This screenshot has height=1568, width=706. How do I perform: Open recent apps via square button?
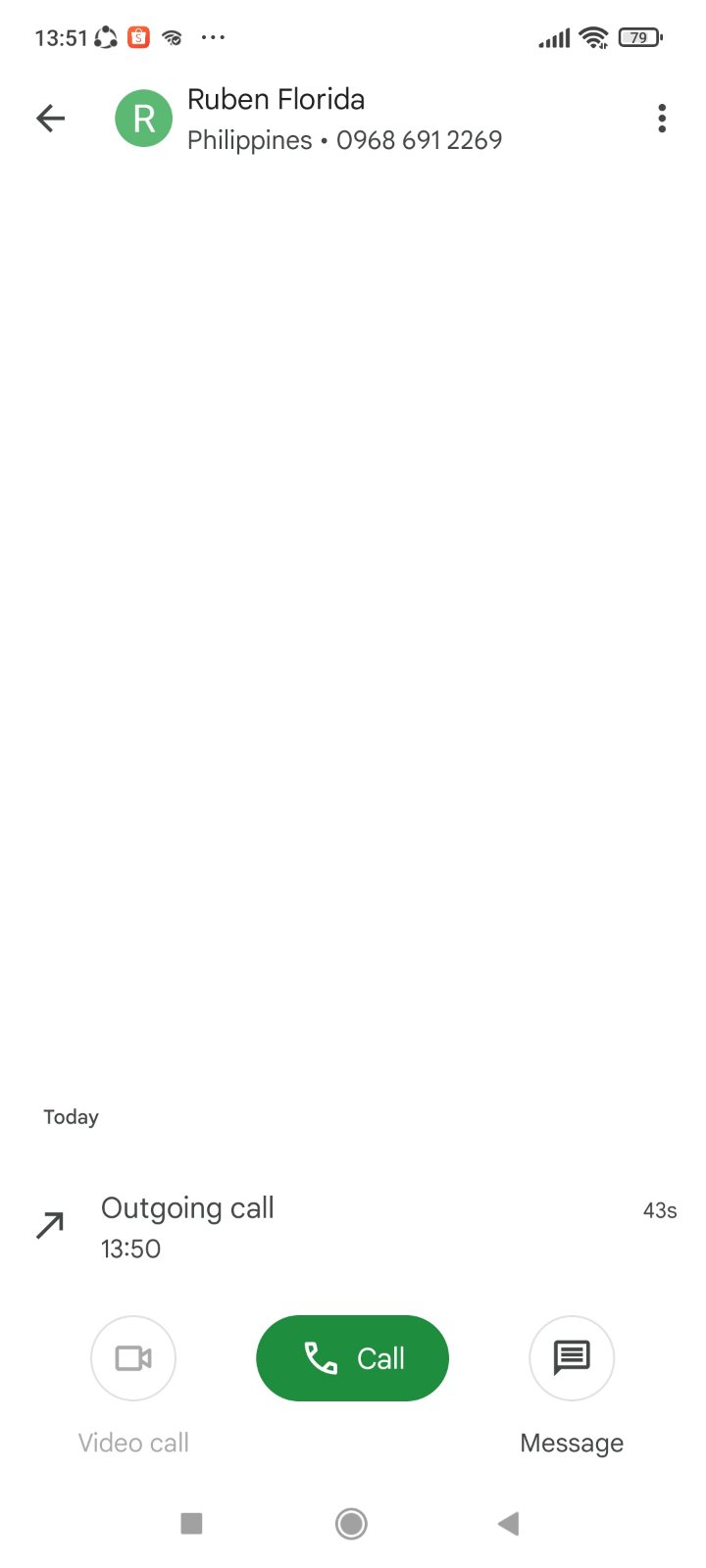192,1524
